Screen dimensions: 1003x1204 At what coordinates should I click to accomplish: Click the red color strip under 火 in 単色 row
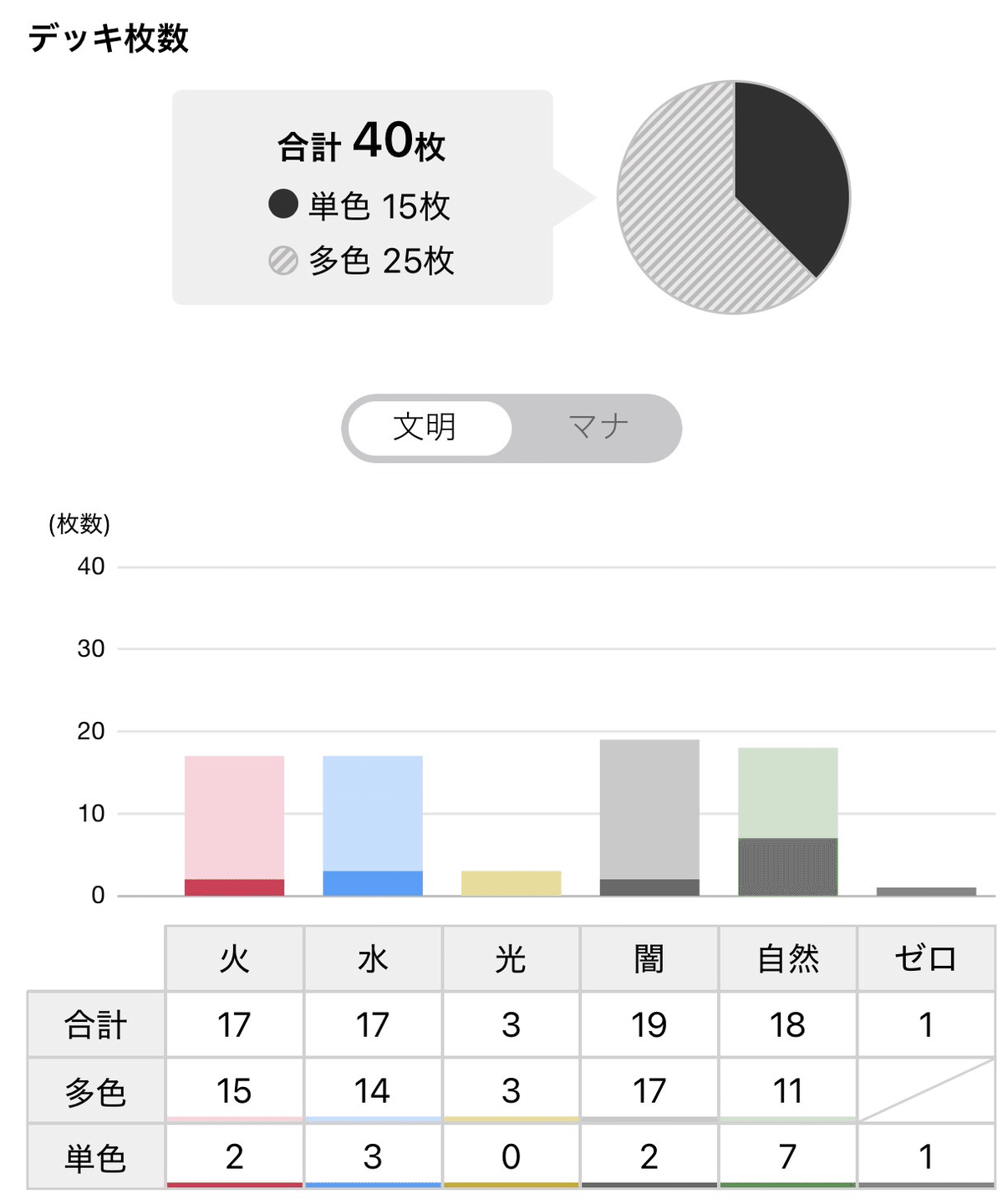(x=234, y=1183)
